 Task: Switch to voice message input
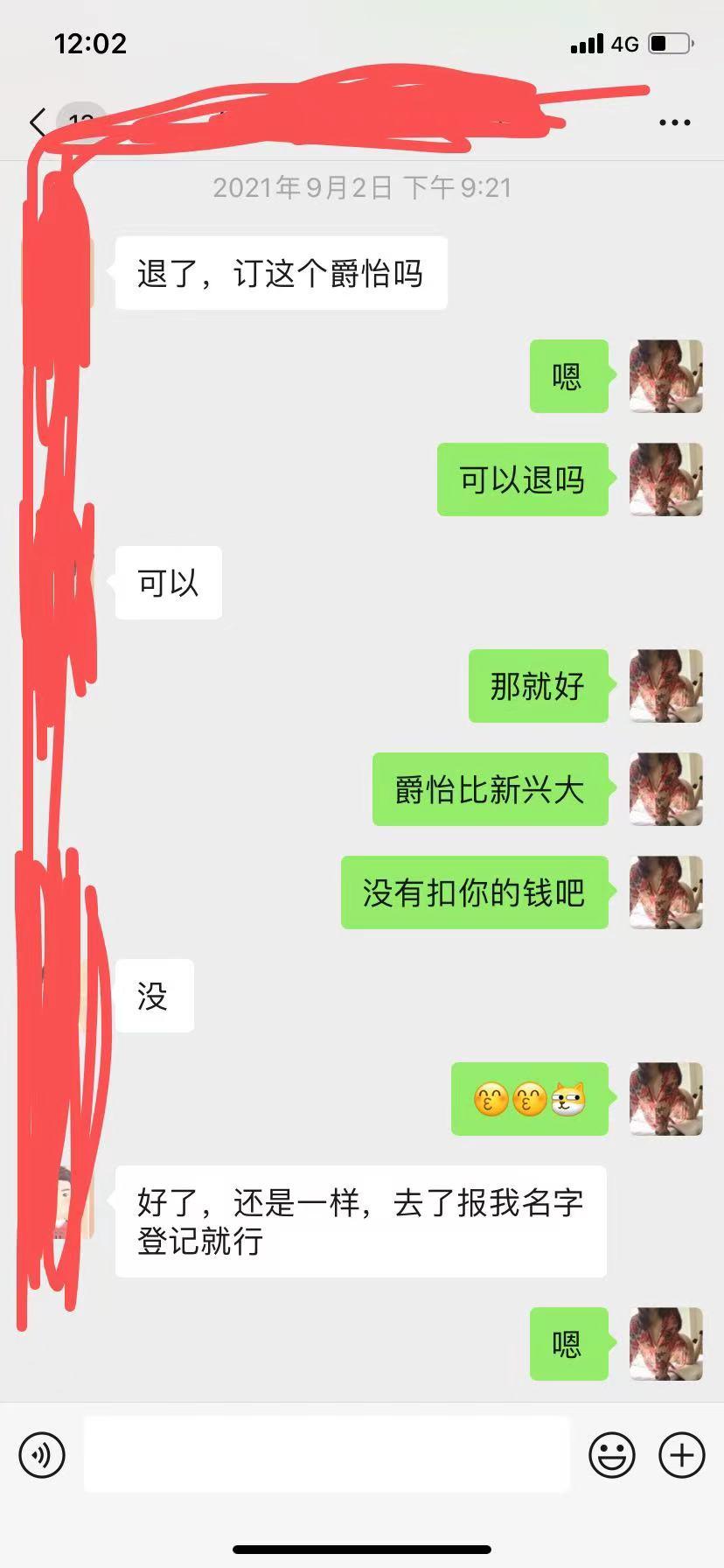click(x=42, y=1455)
